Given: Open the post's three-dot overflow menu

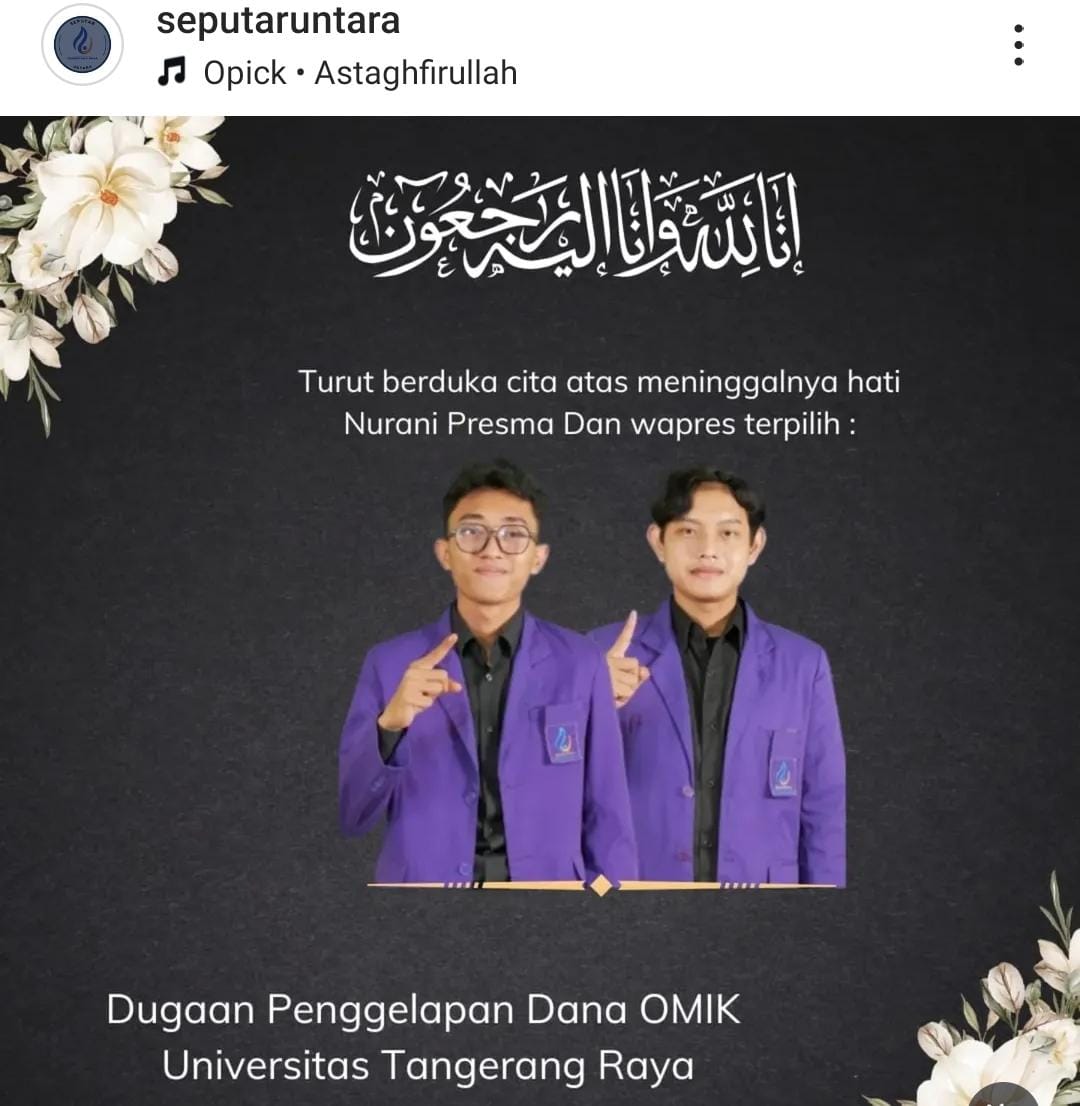Looking at the screenshot, I should pos(1018,45).
